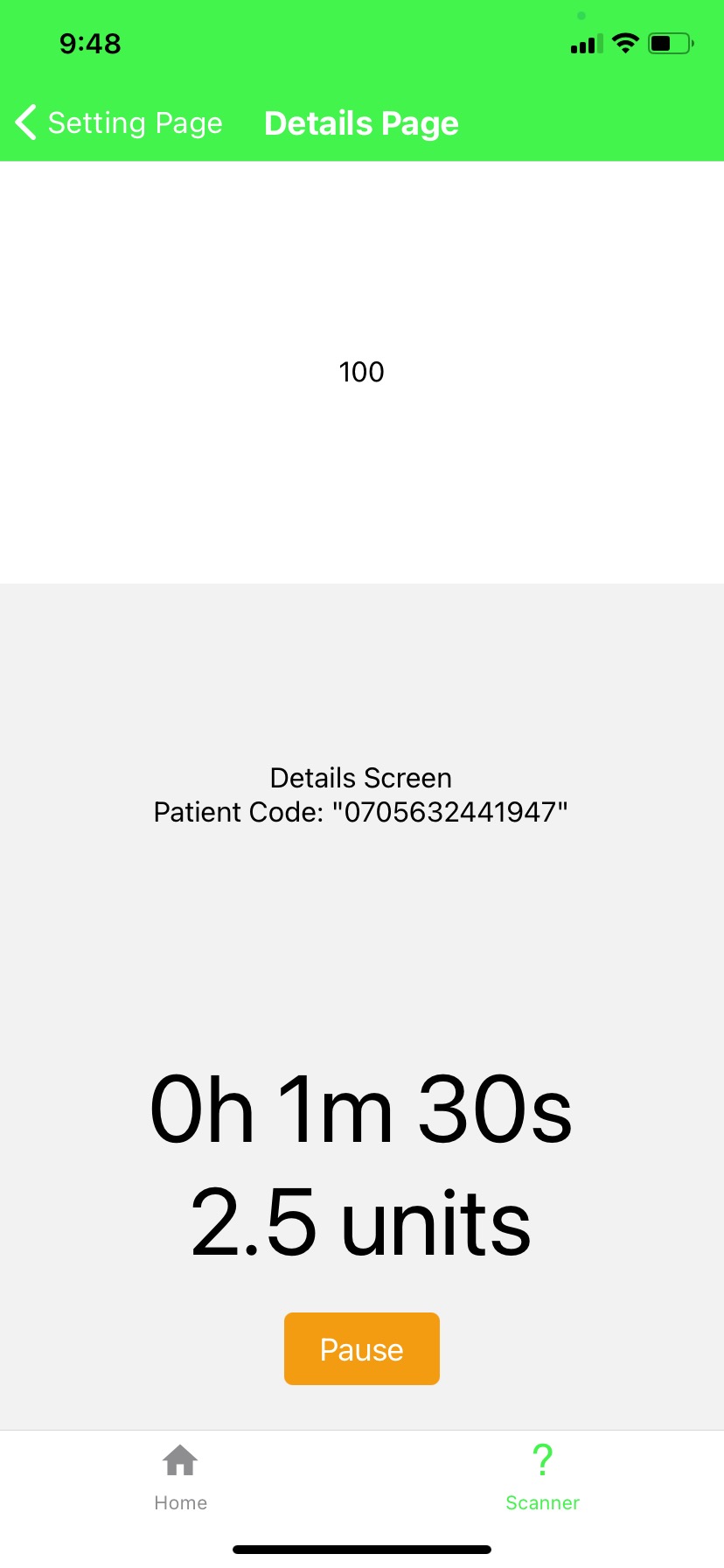This screenshot has height=1568, width=724.
Task: Switch to the Home tab
Action: coord(180,1478)
